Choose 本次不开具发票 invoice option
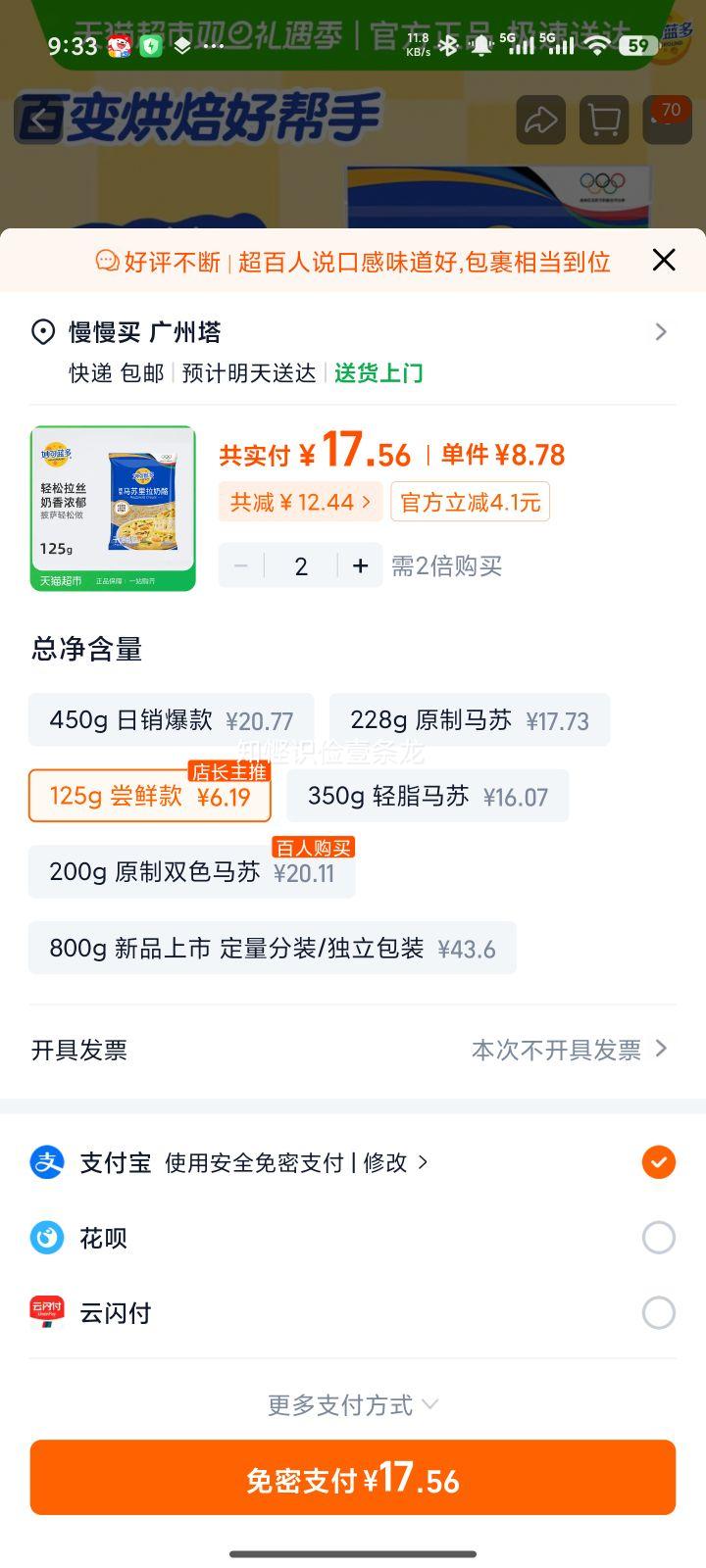 560,1049
